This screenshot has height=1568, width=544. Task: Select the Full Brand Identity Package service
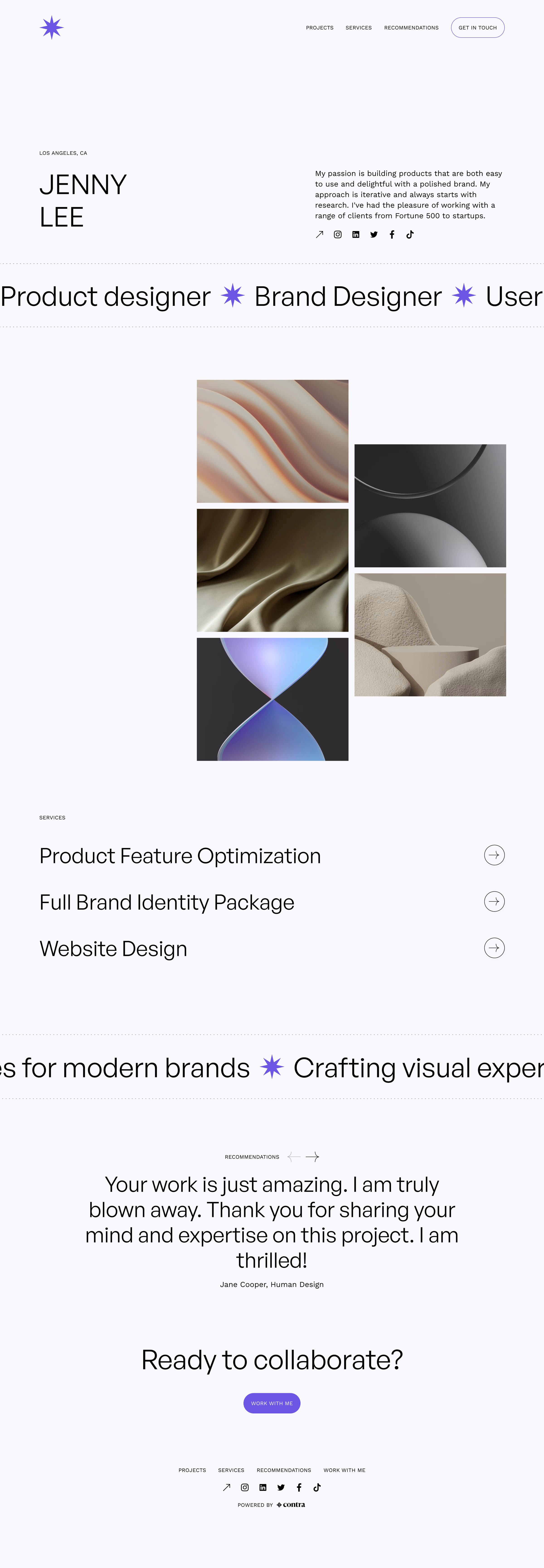(x=494, y=902)
